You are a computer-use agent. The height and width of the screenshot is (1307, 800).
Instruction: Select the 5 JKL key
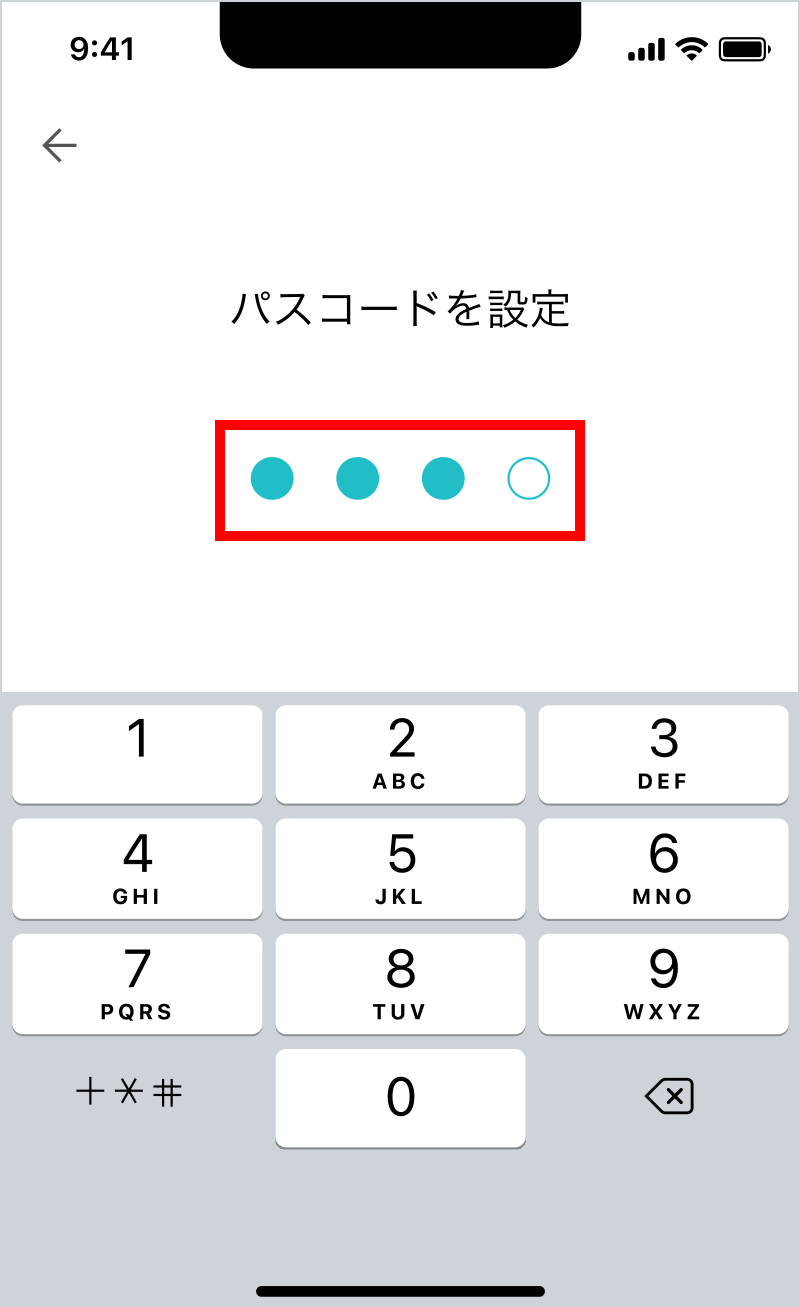[400, 868]
